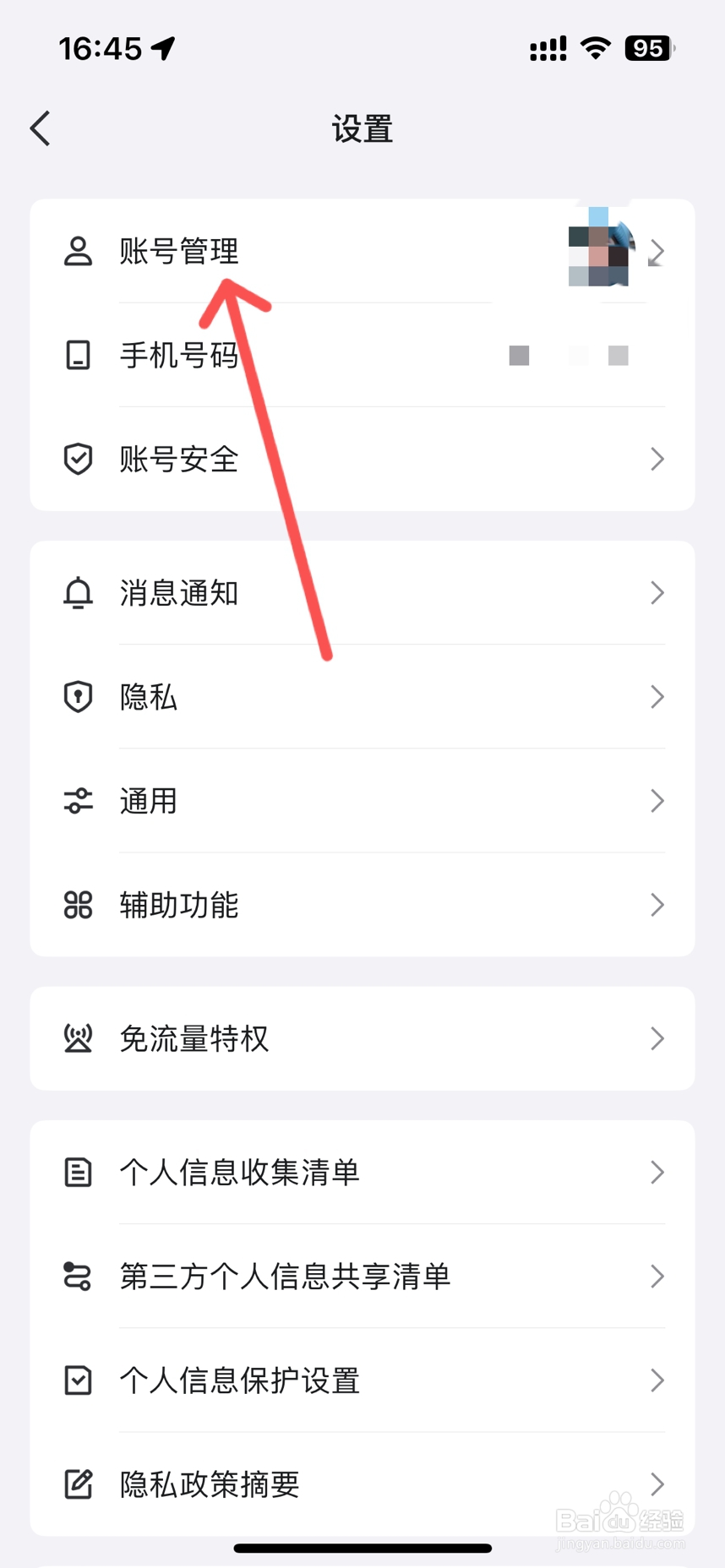The width and height of the screenshot is (725, 1568).
Task: Select the bell icon beside 消息通知
Action: 78,593
